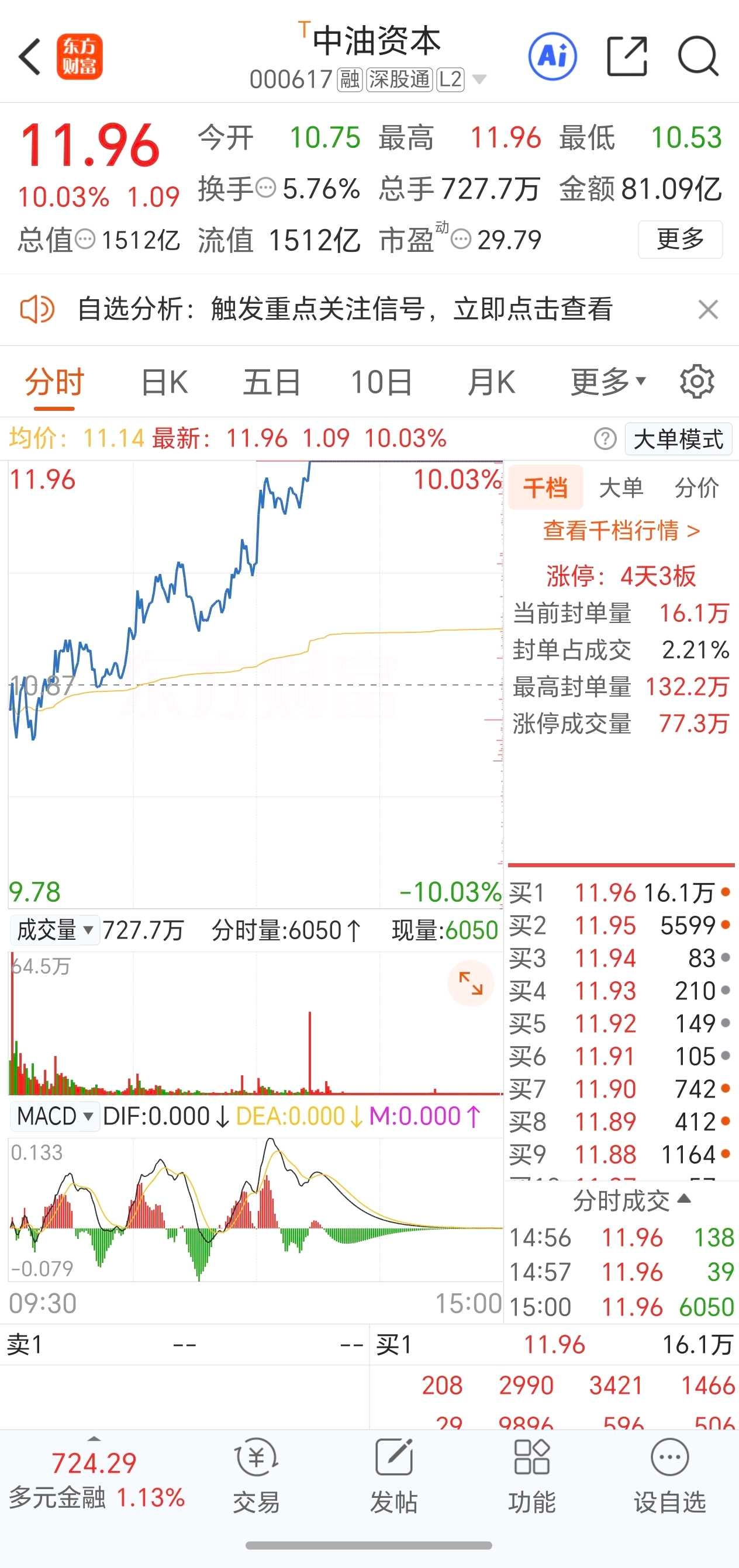Switch to the 月K chart tab
Screen dimensions: 739x1568
point(491,382)
